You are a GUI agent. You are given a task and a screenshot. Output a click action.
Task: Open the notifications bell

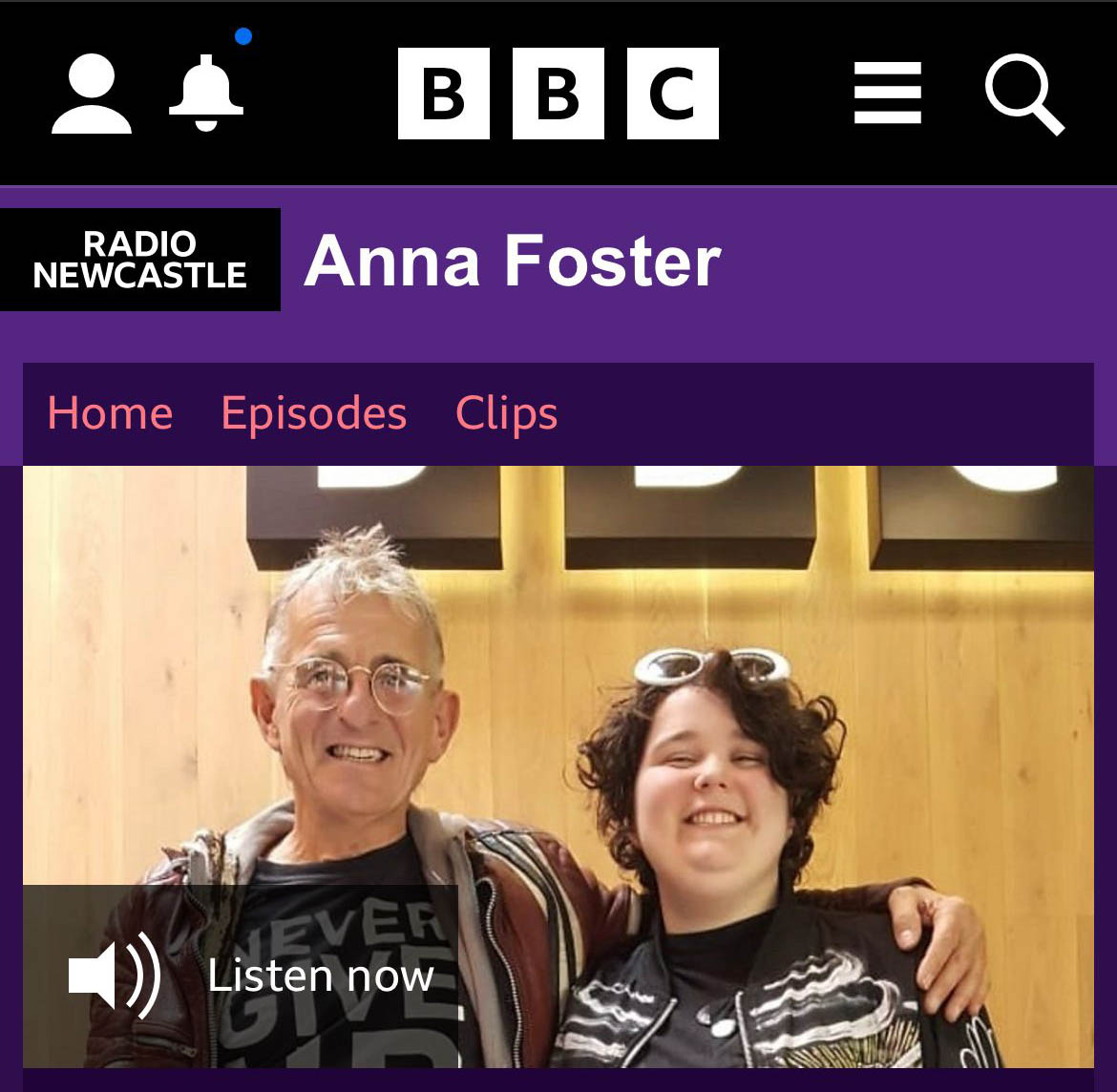206,93
